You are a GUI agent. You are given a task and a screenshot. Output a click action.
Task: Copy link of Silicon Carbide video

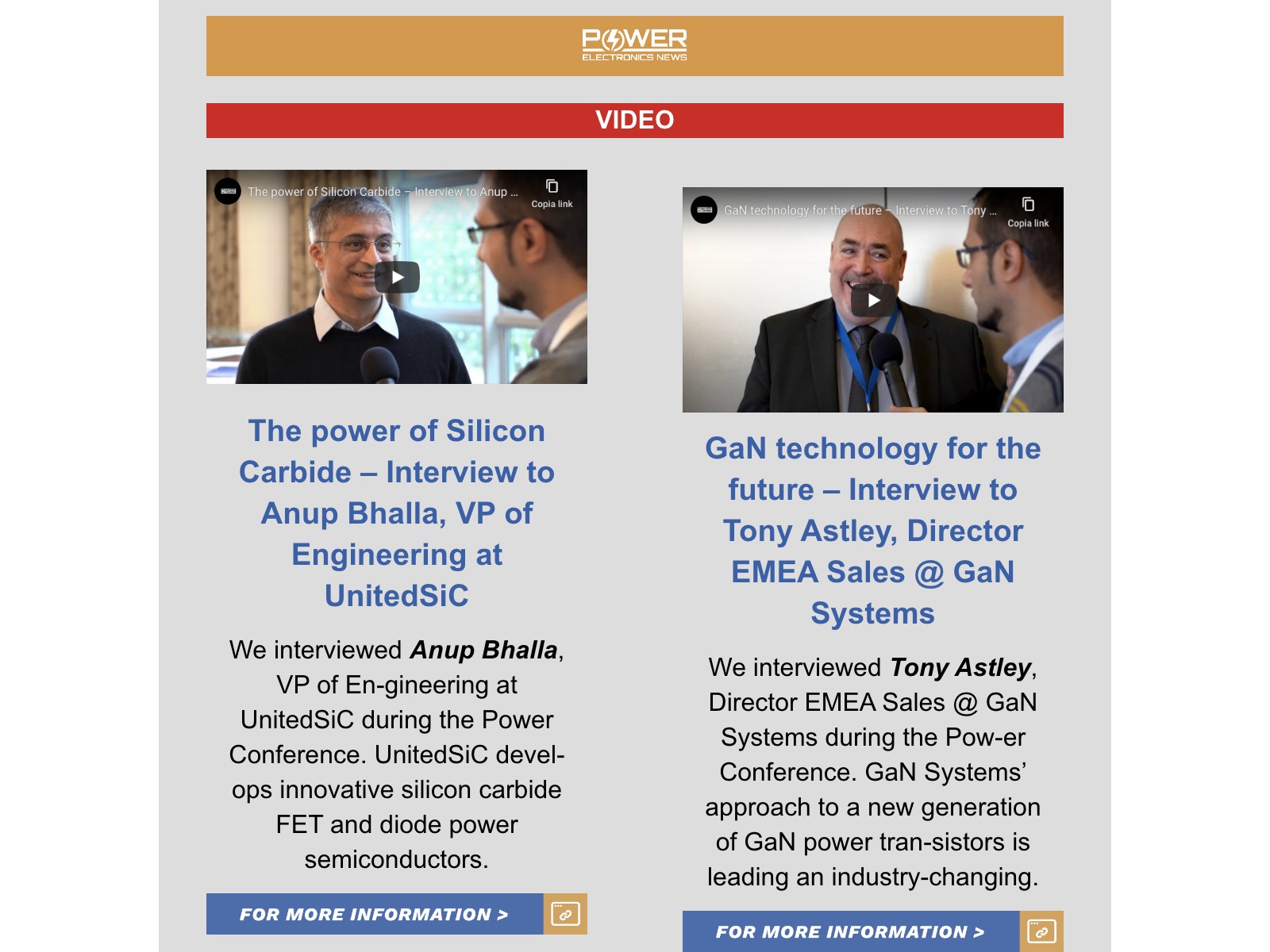click(x=552, y=193)
